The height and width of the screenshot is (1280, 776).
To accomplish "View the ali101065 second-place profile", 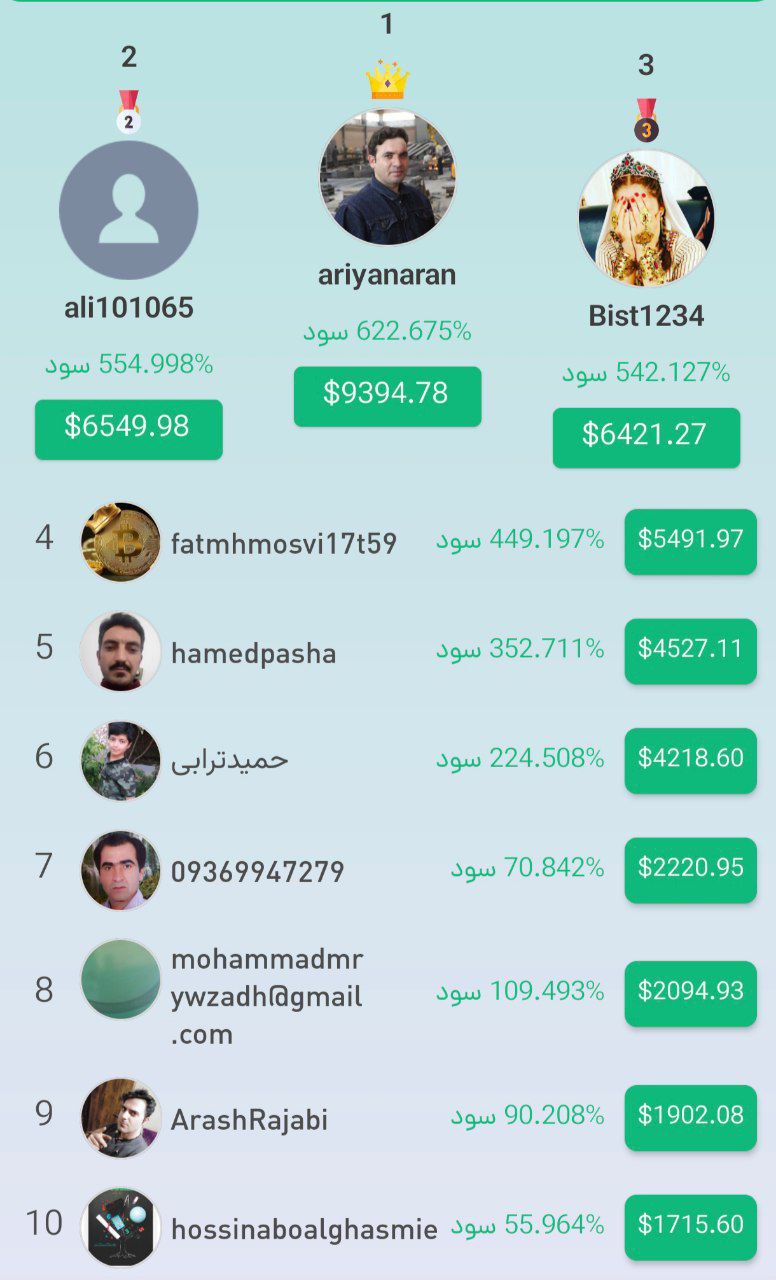I will (128, 210).
